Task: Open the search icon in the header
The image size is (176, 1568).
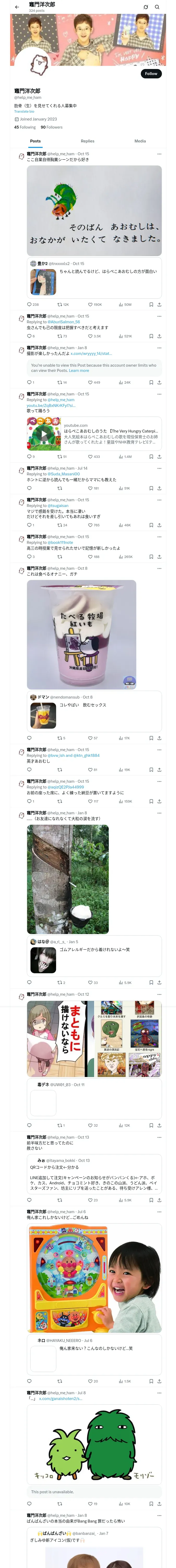Action: tap(157, 7)
